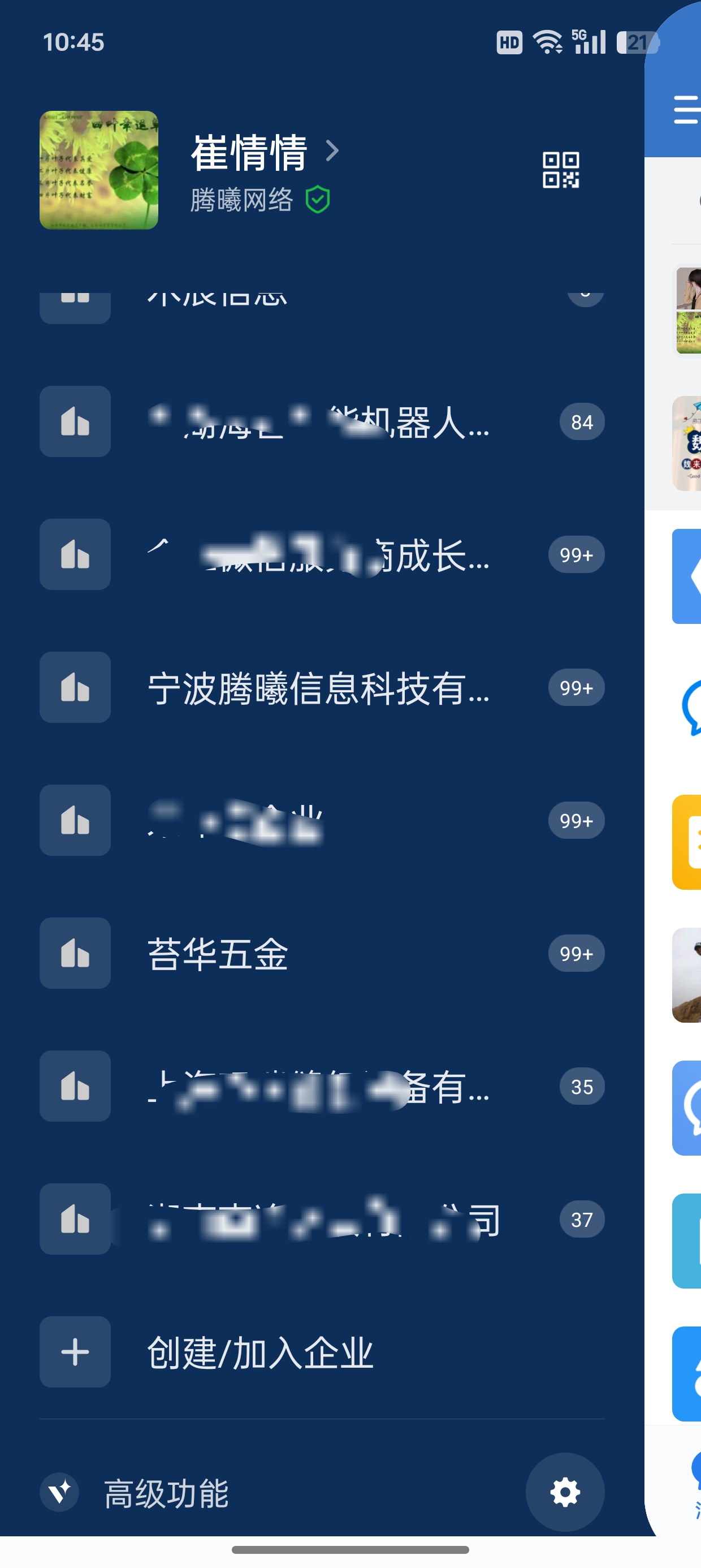Tap the hamburger menu to close drawer
The height and width of the screenshot is (1568, 701).
(686, 110)
